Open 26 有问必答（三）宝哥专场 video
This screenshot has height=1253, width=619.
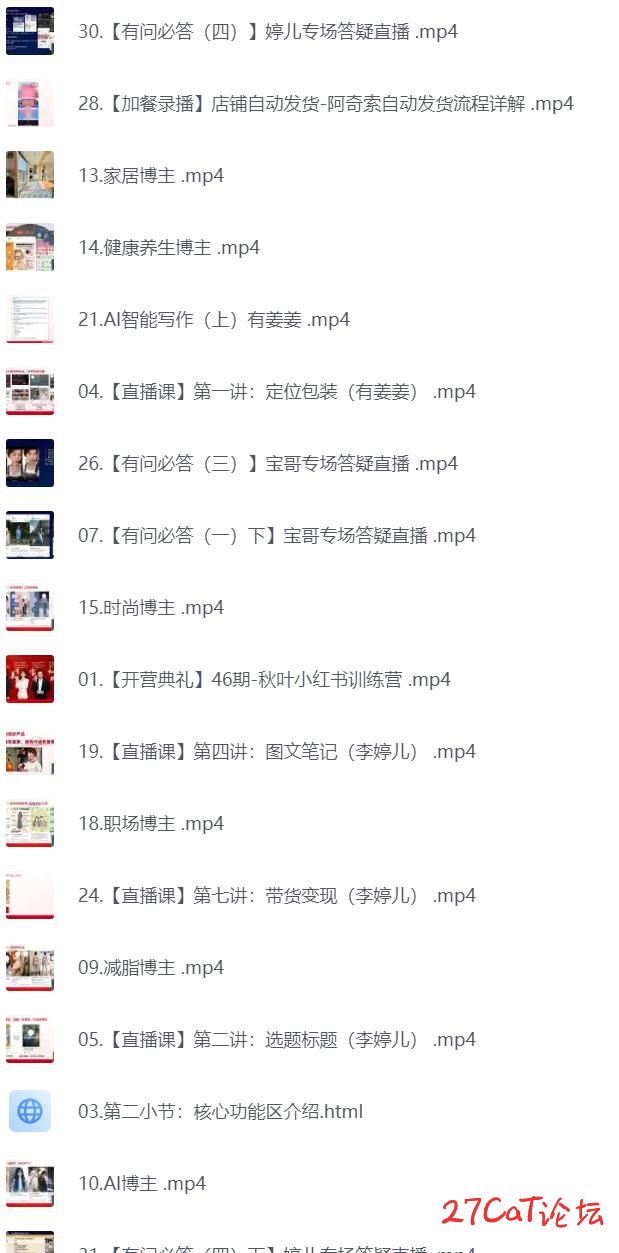pyautogui.click(x=267, y=463)
